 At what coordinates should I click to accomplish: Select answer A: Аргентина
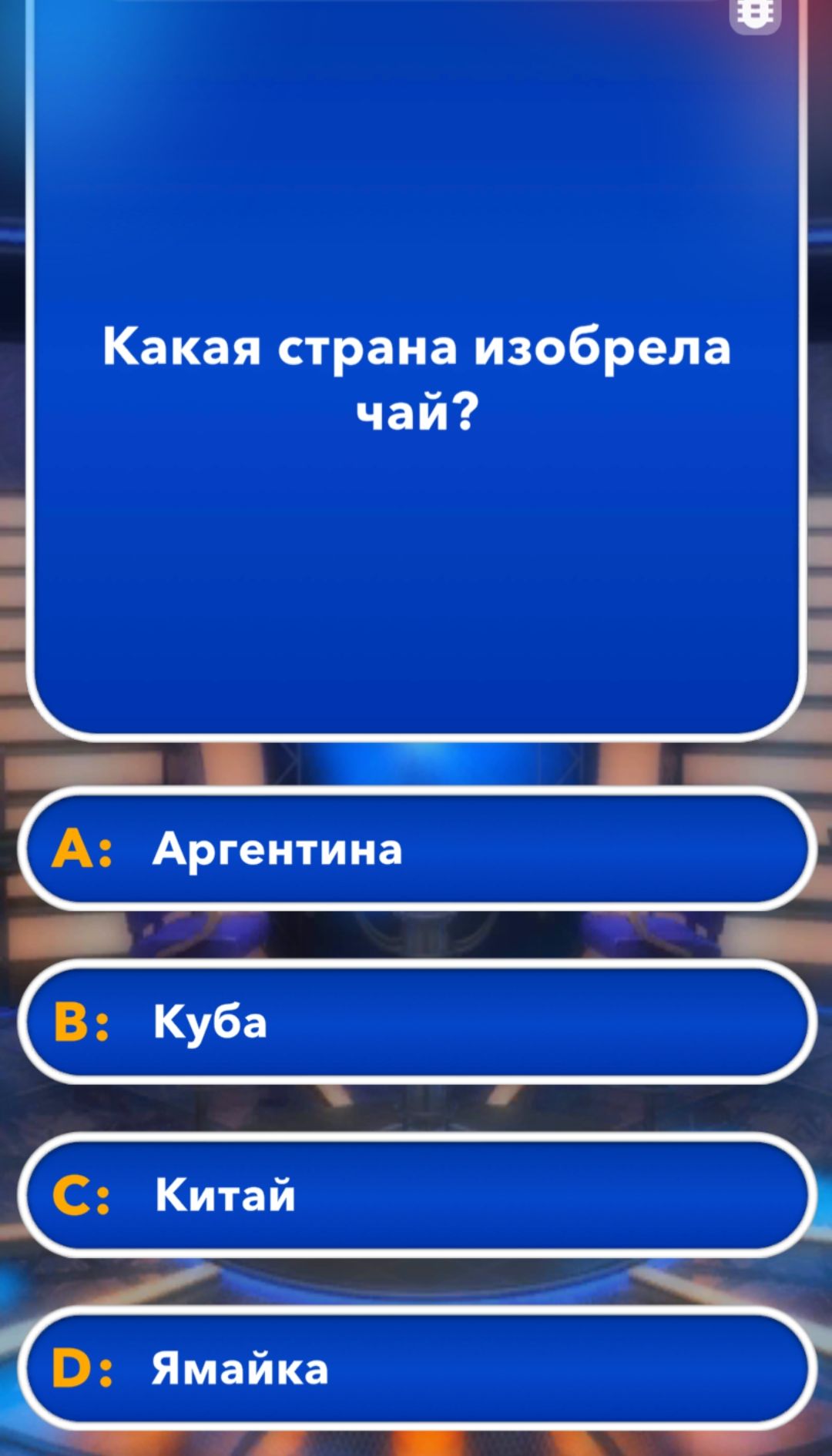(x=416, y=848)
